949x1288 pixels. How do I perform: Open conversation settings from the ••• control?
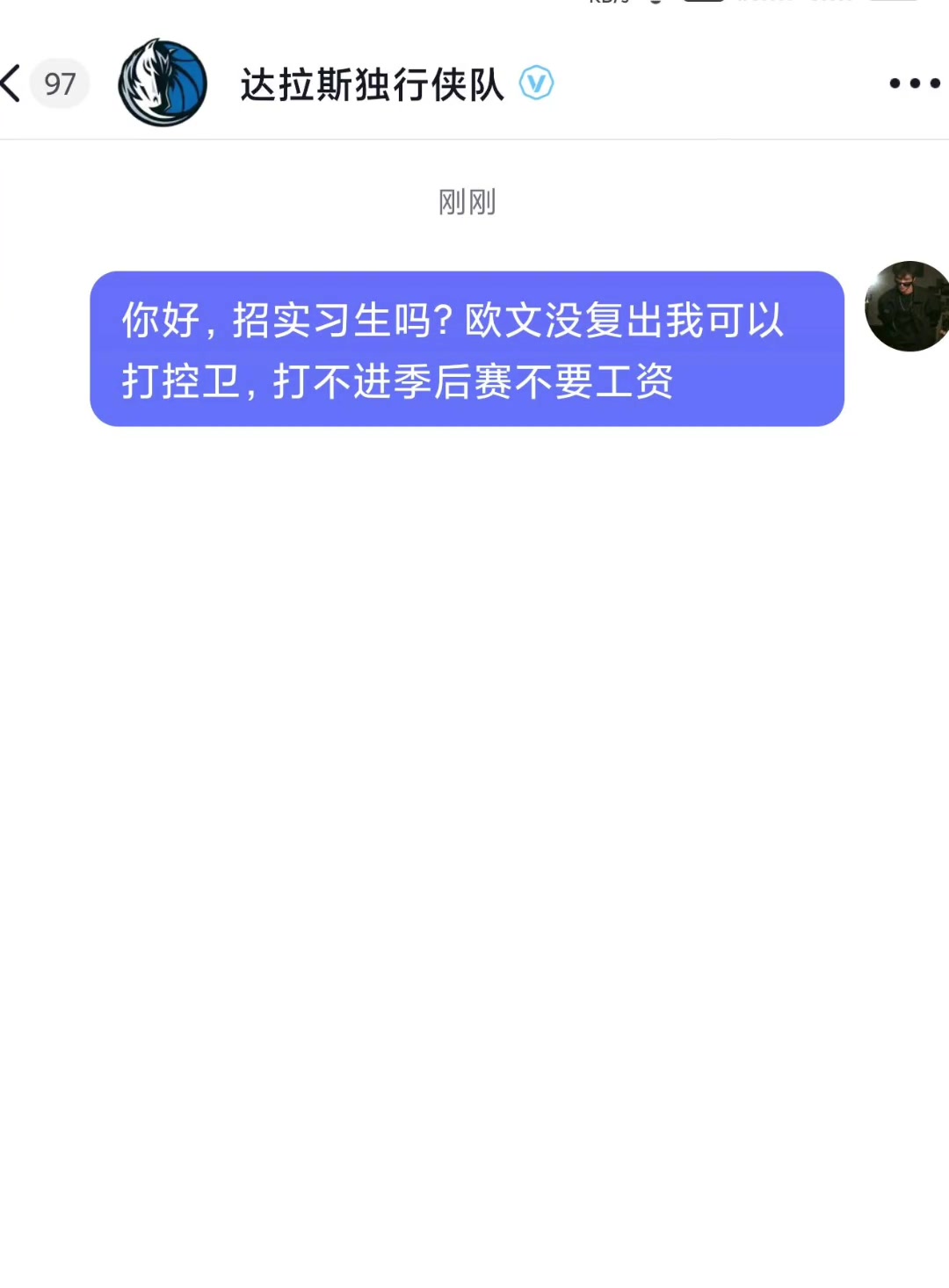pos(909,83)
